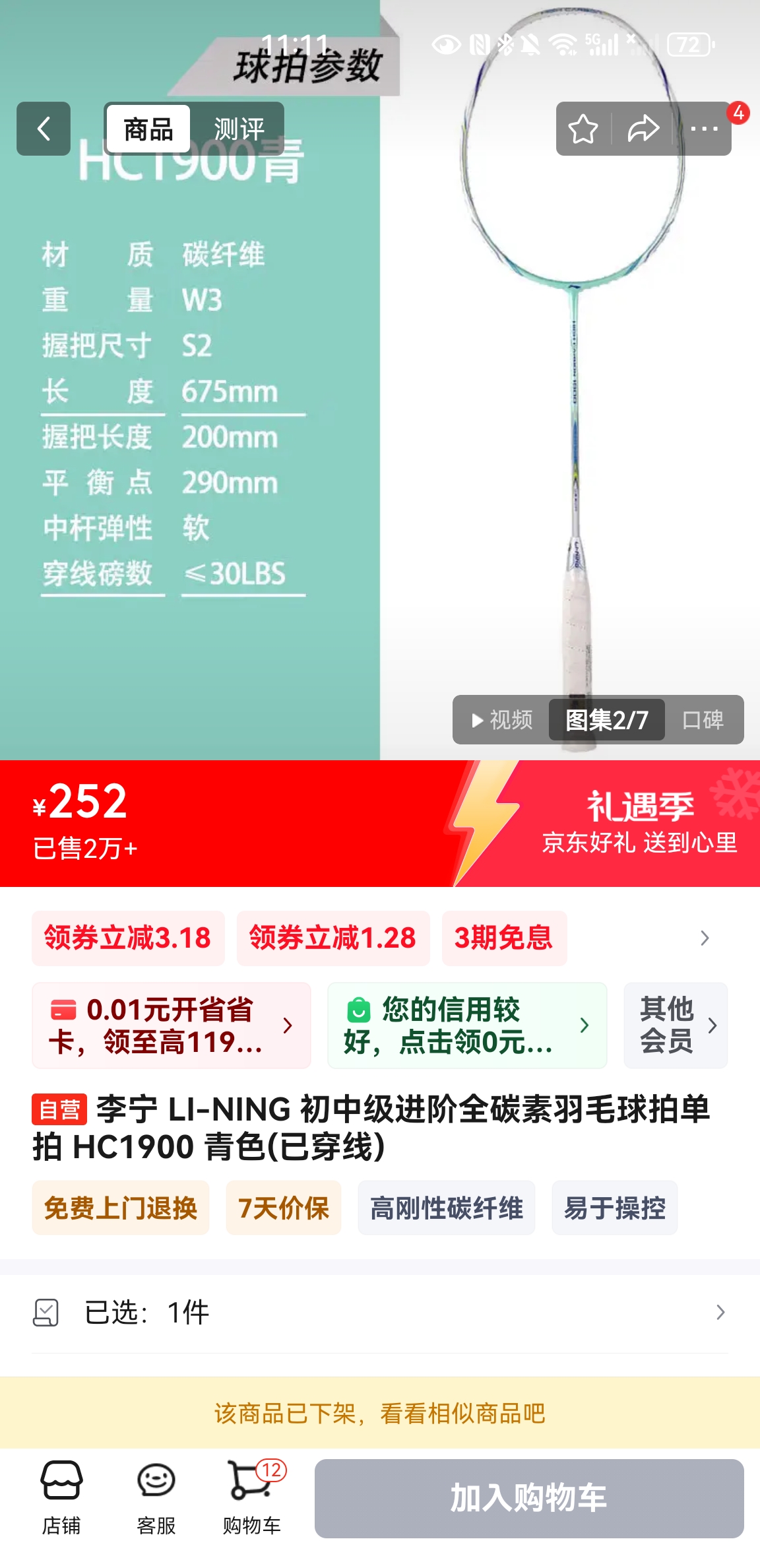Switch gallery to 口碑
Viewport: 760px width, 1568px height.
tap(703, 719)
